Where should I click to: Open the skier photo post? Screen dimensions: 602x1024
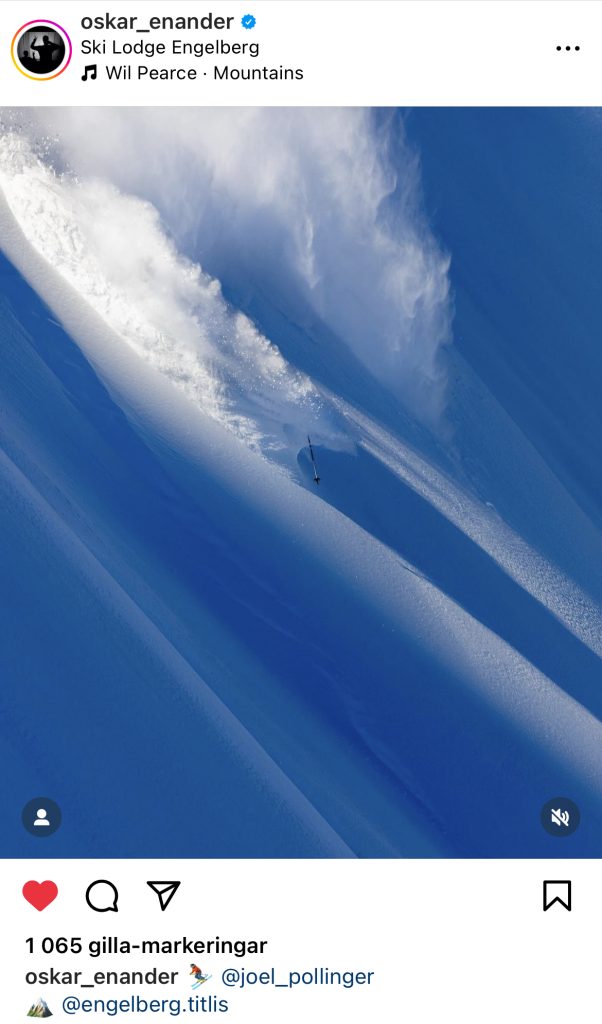pos(300,480)
